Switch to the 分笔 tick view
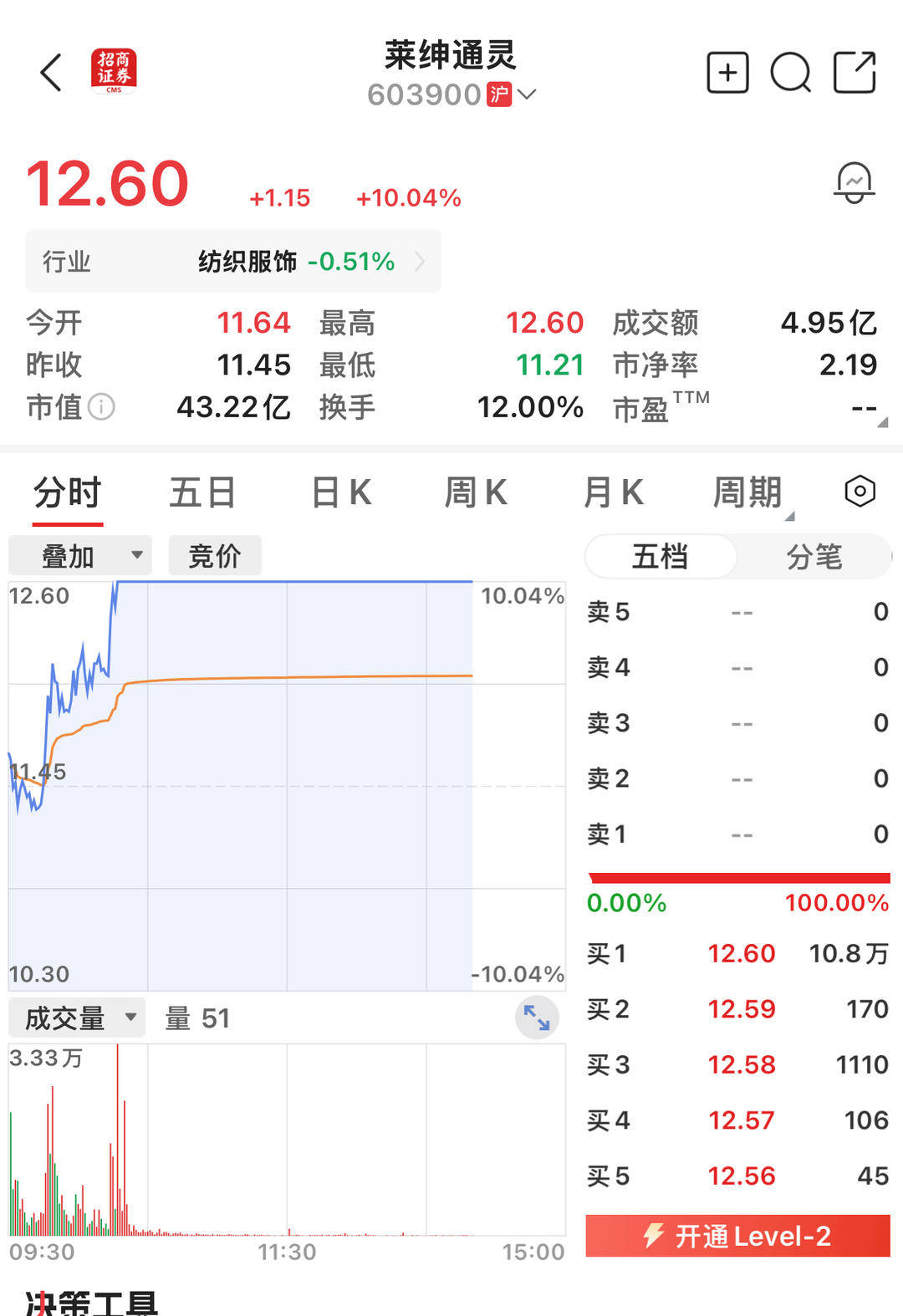 (814, 556)
